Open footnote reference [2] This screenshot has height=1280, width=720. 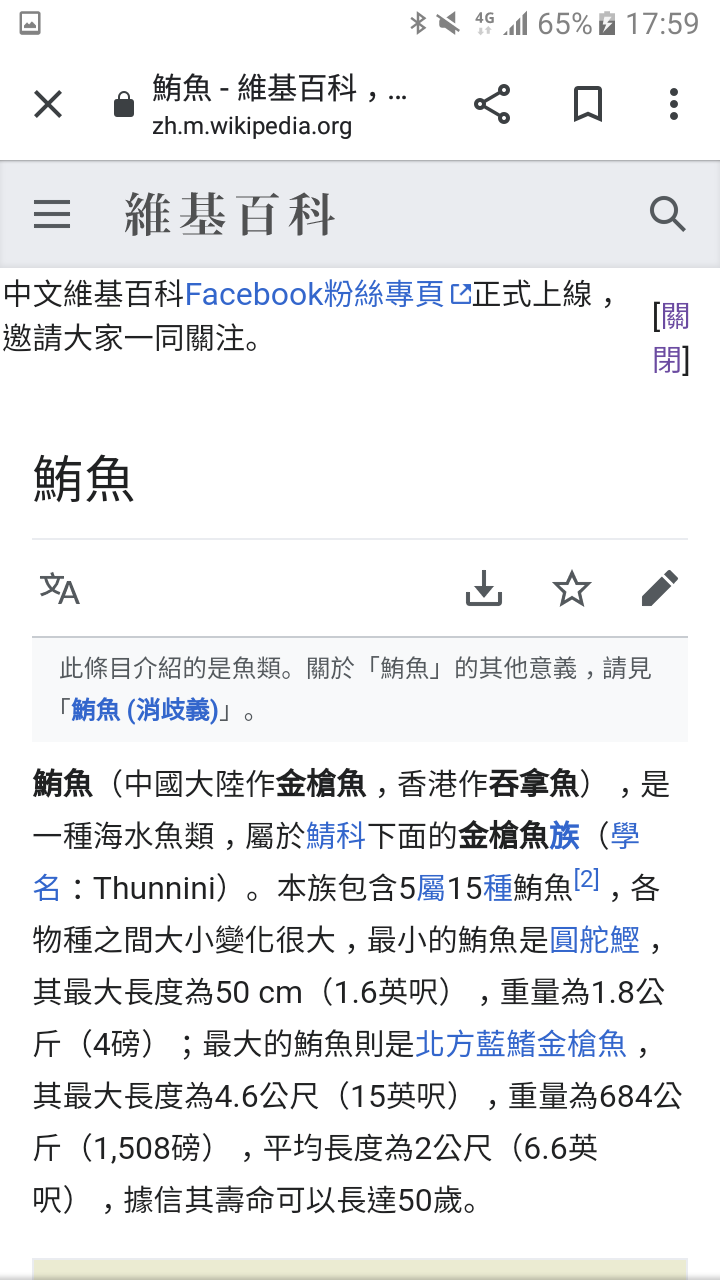pyautogui.click(x=586, y=880)
